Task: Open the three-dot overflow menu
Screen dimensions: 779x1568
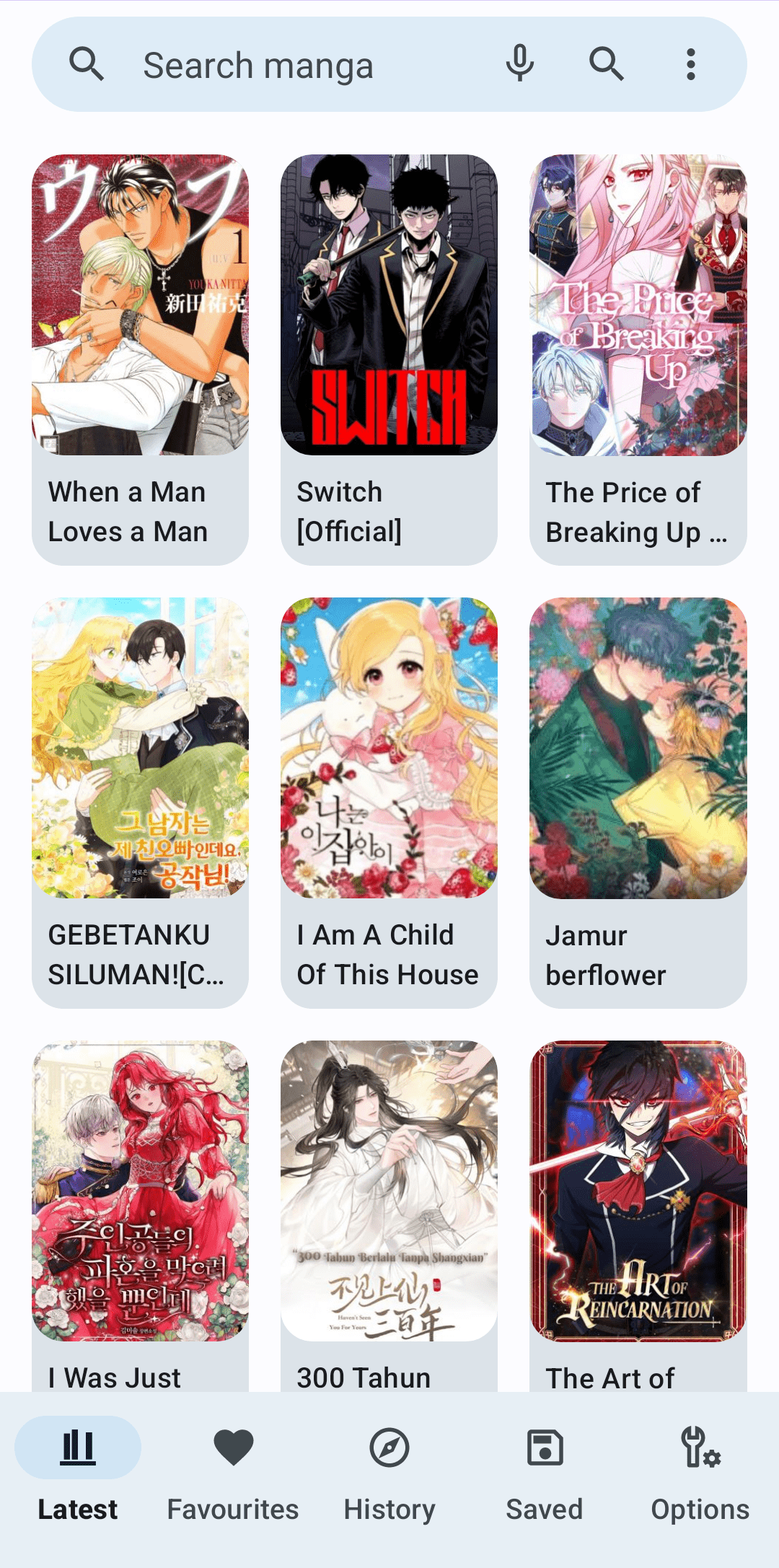Action: tap(690, 64)
